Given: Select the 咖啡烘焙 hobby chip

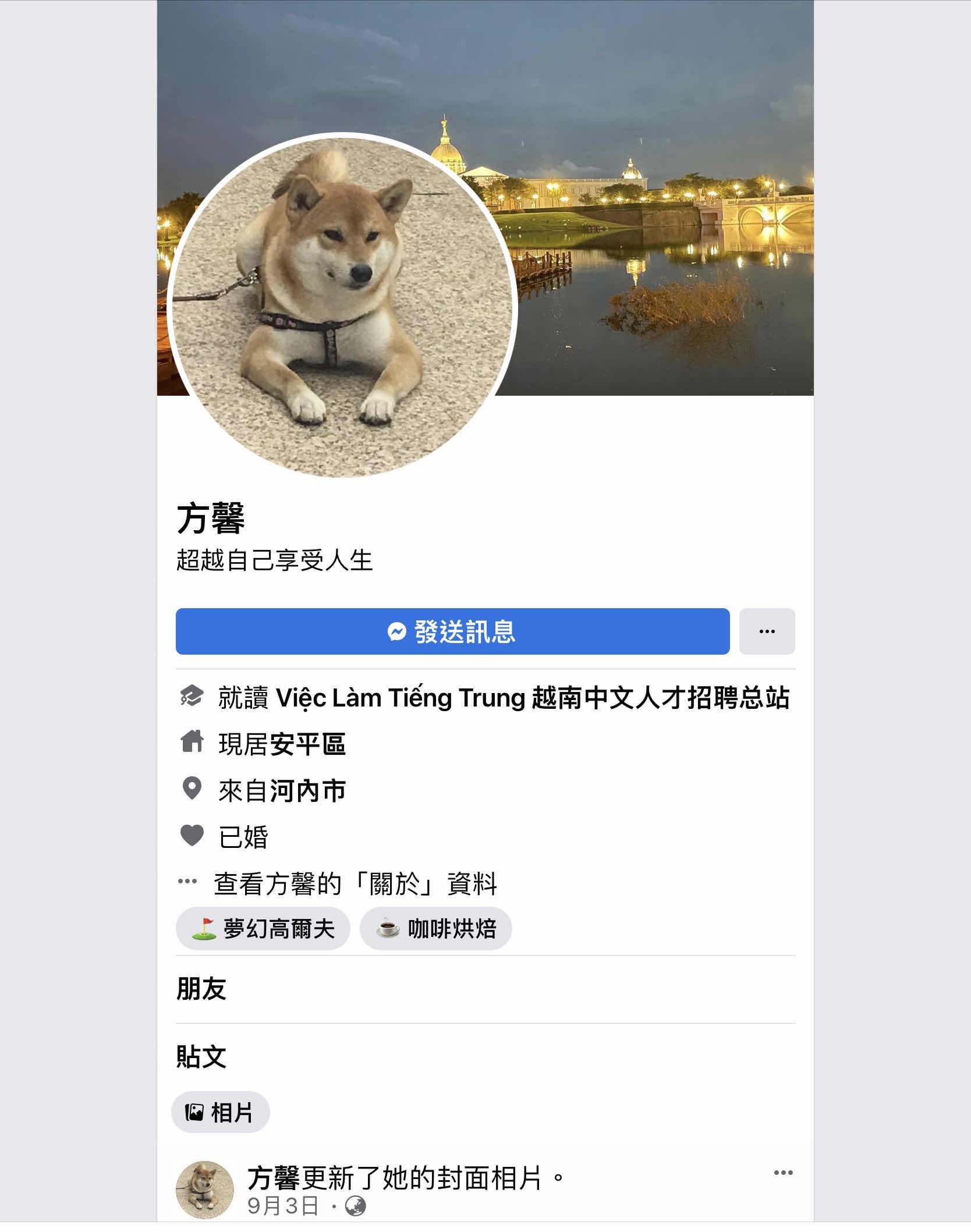Looking at the screenshot, I should tap(435, 929).
